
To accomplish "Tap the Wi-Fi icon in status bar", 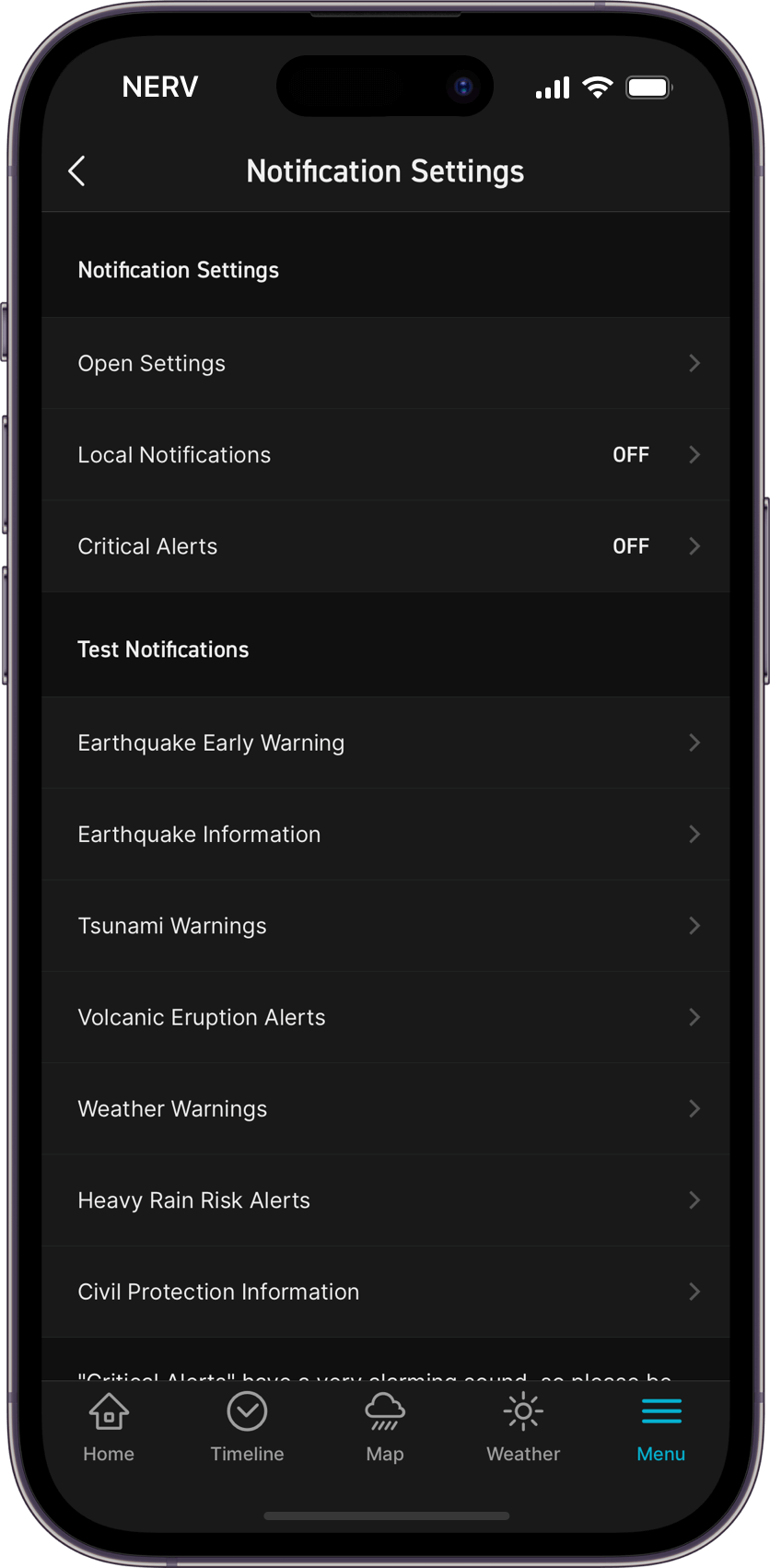I will point(596,87).
